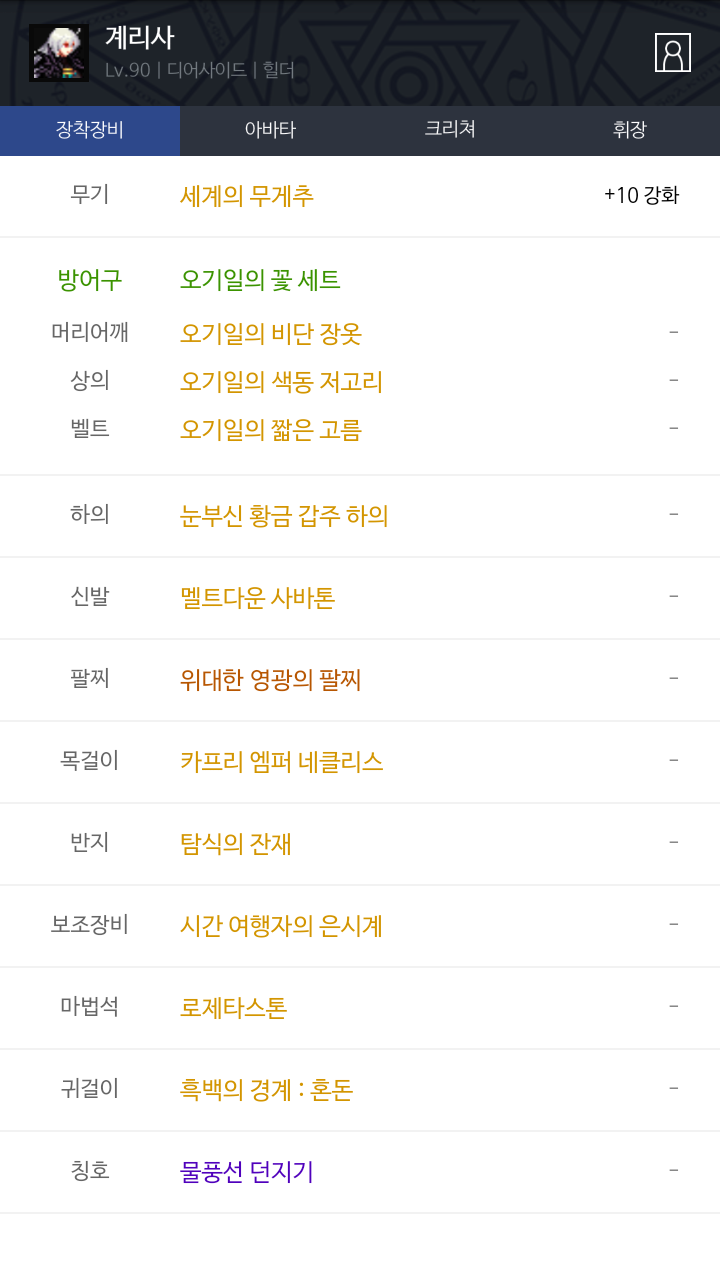Switch to the 크리쳐 tab
Image resolution: width=720 pixels, height=1280 pixels.
(450, 130)
